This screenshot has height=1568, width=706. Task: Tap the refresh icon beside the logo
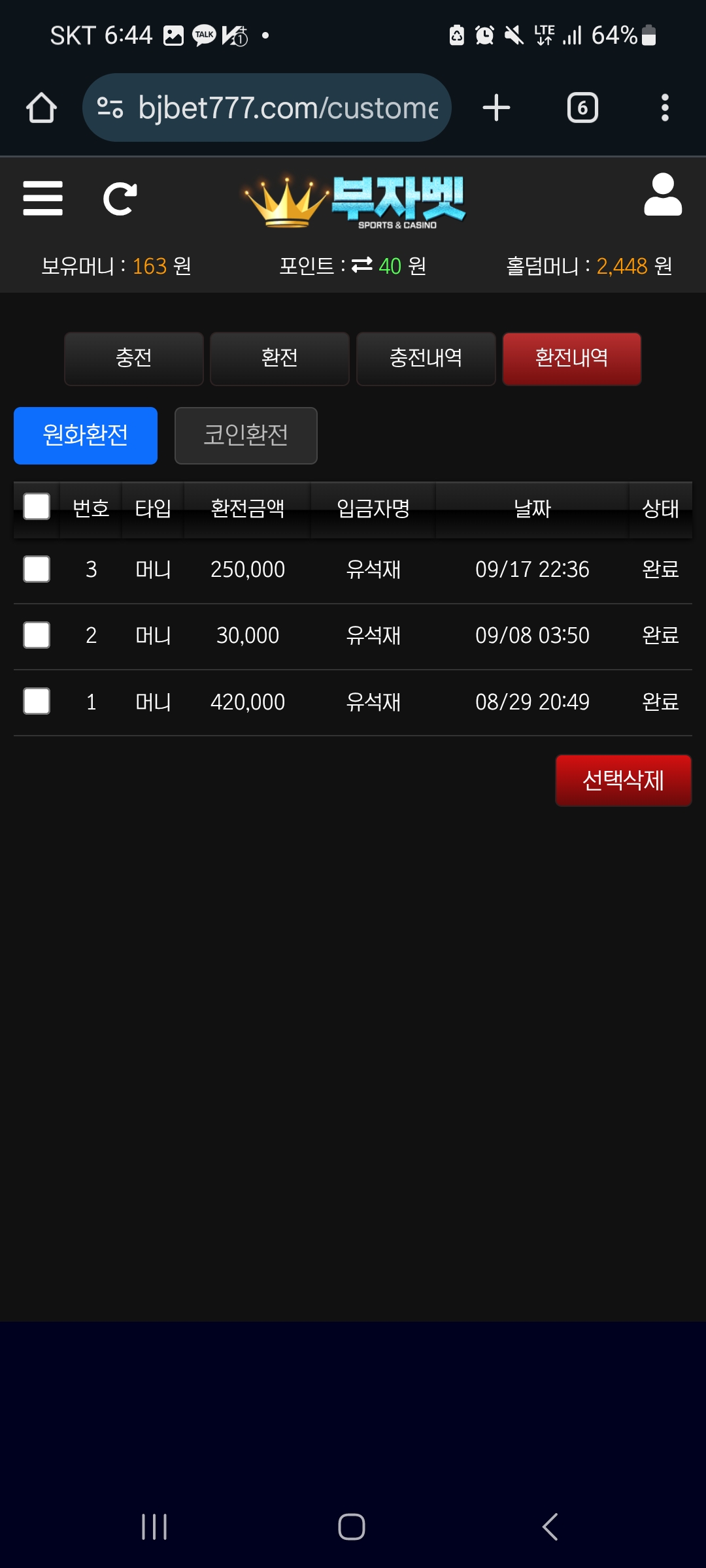(120, 199)
